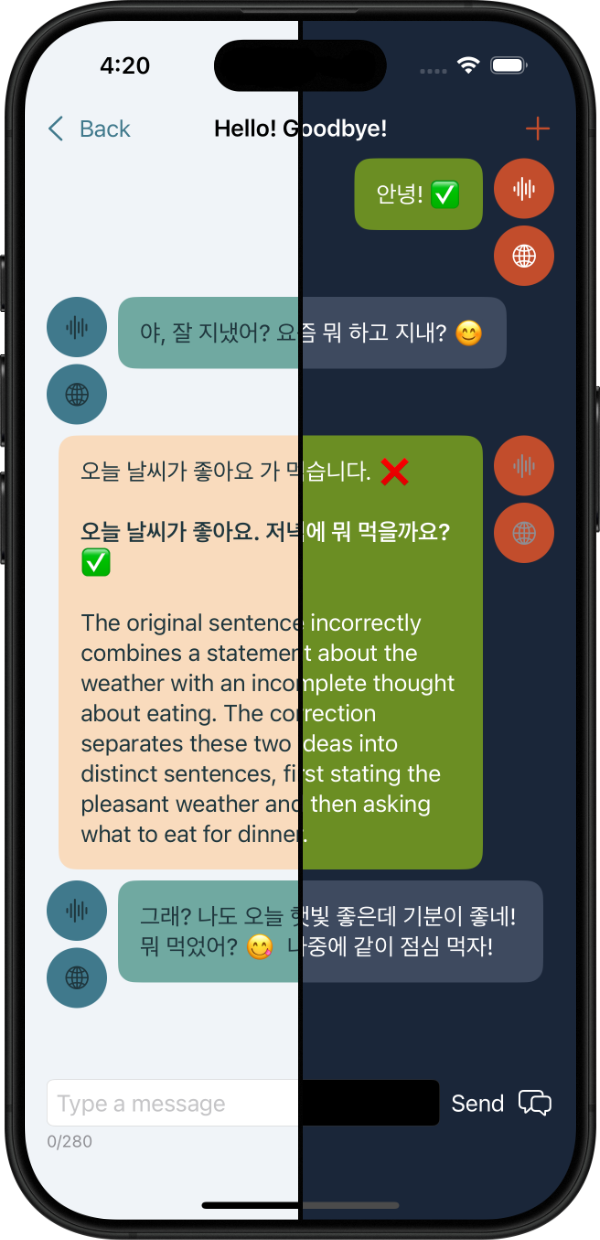The image size is (600, 1240).
Task: Tap the chat bubbles icon beside Send
Action: point(535,1103)
